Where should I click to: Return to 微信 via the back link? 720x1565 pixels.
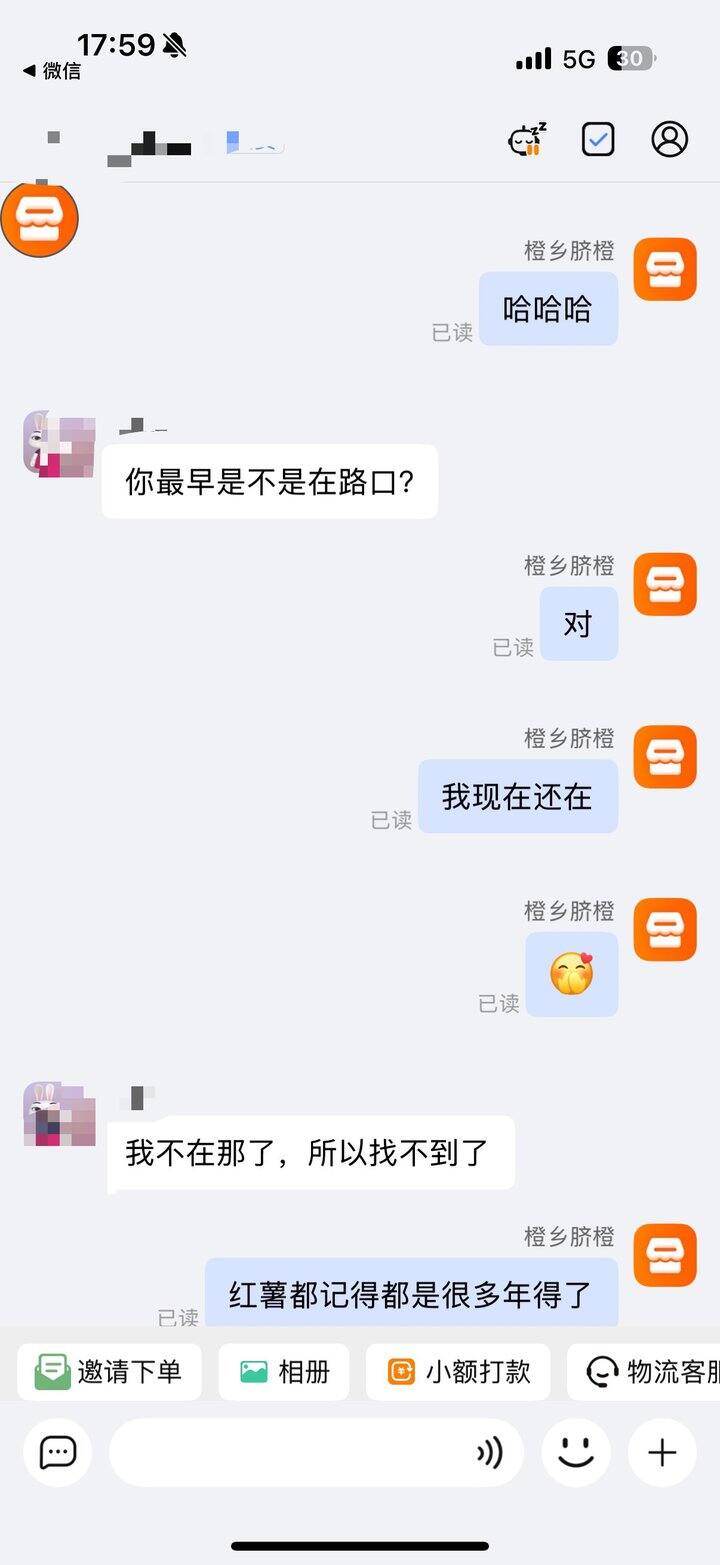coord(52,71)
